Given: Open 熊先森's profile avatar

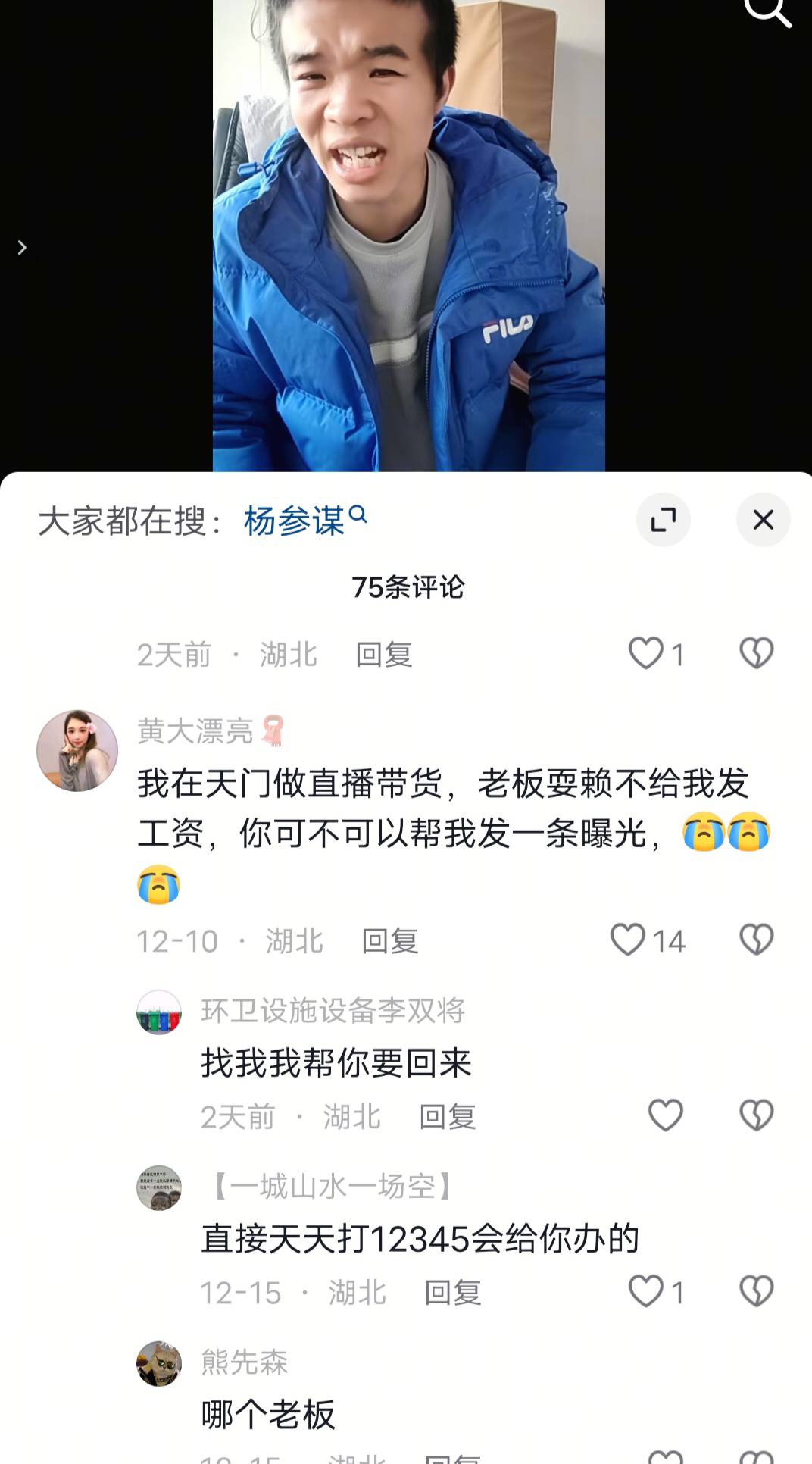Looking at the screenshot, I should pos(159,1364).
